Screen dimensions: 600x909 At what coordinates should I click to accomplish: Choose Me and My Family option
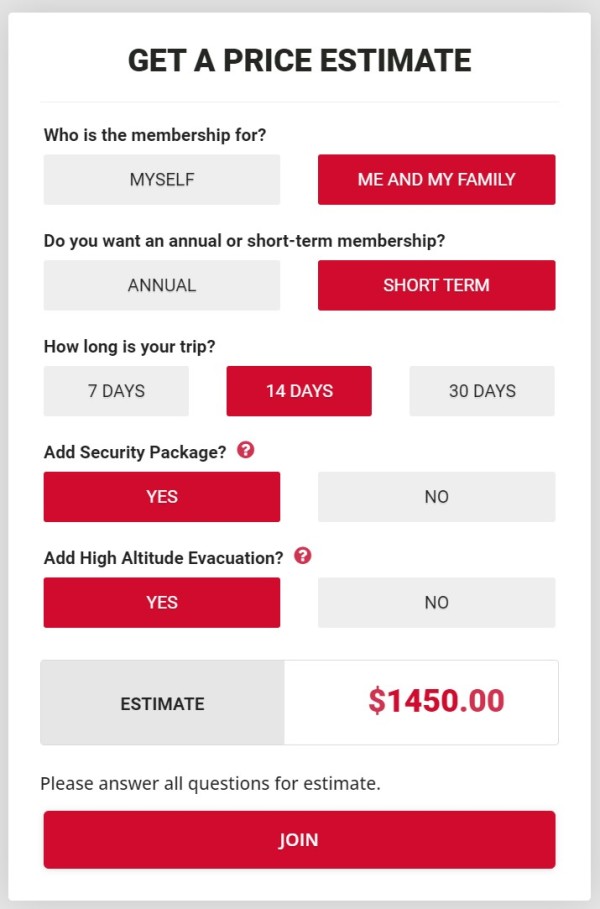436,180
